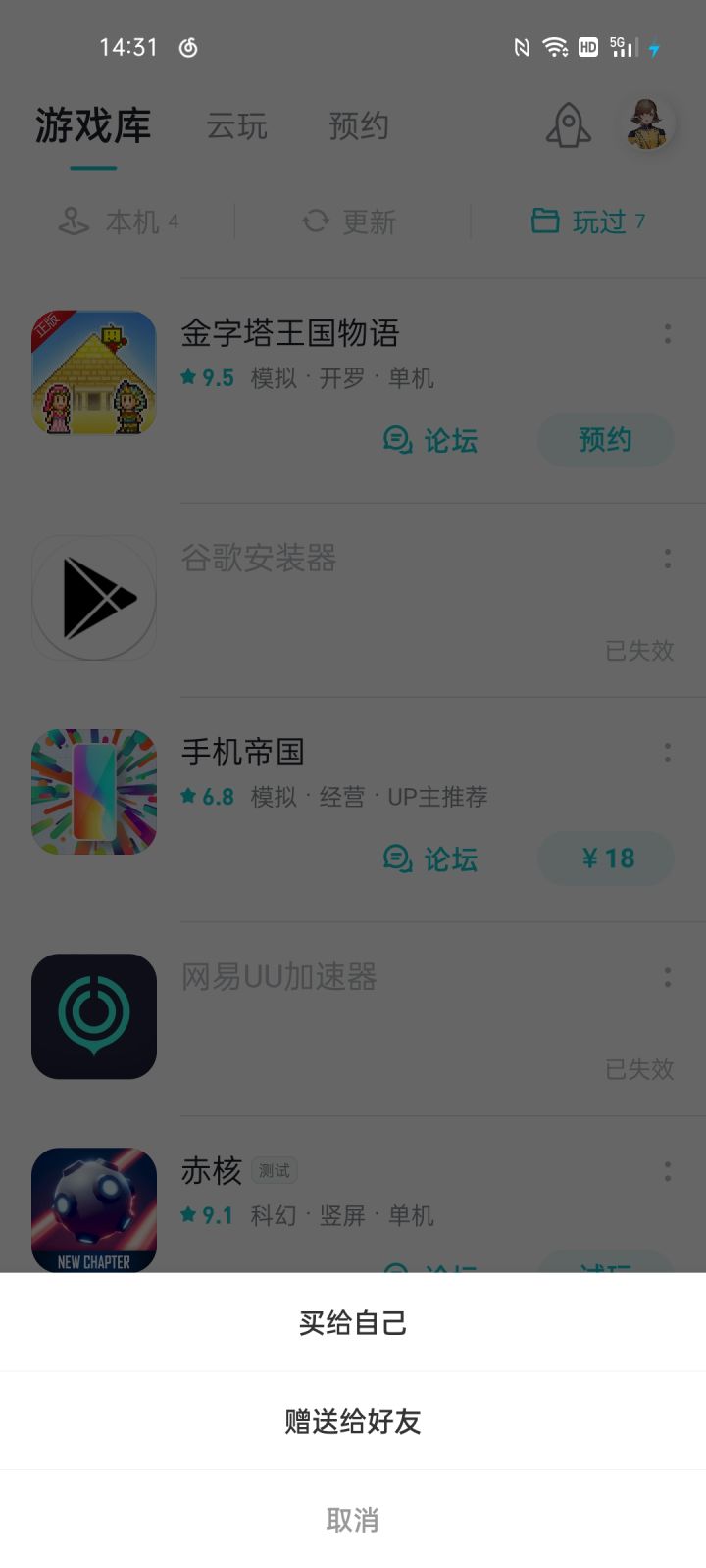
Task: Open the overflow menu for 赤核
Action: click(x=667, y=1172)
